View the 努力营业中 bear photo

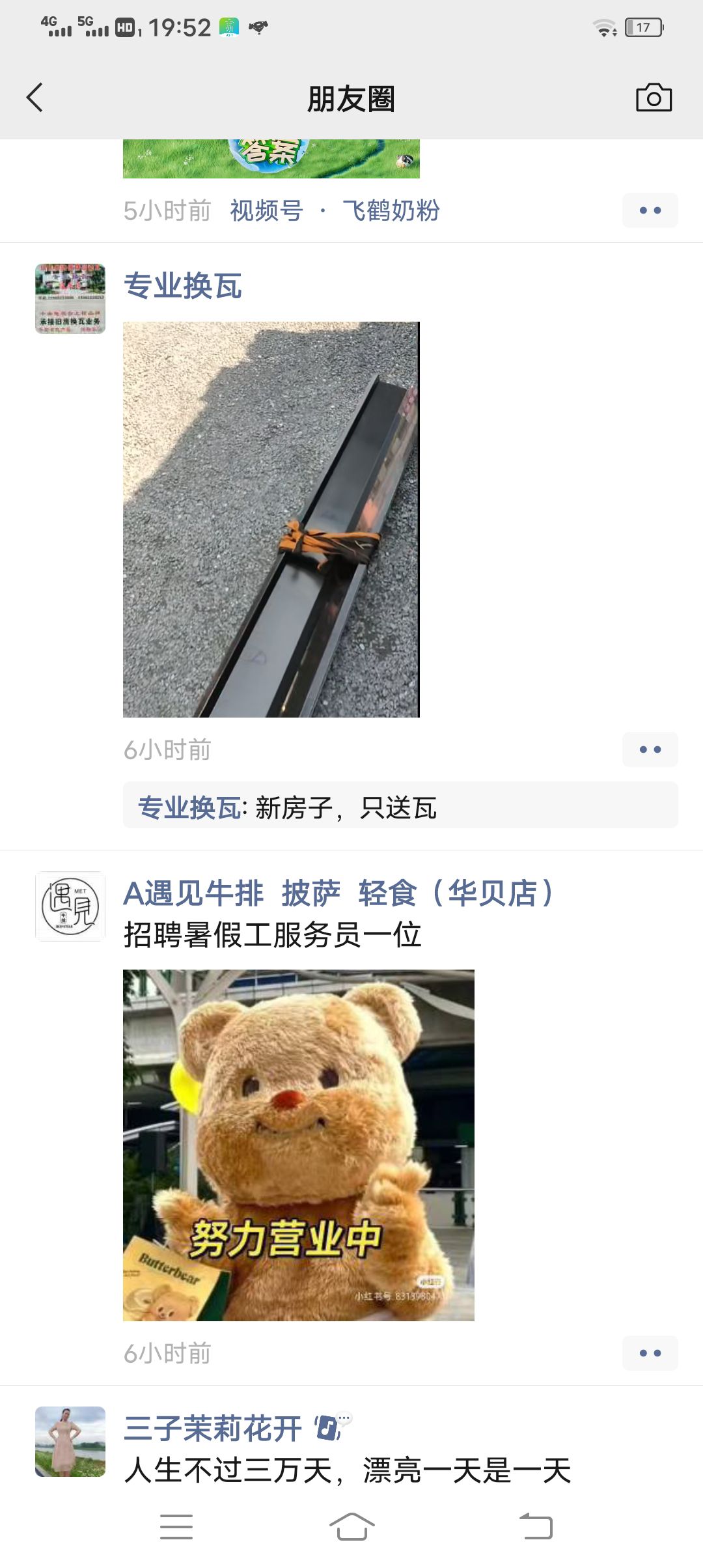pos(299,1145)
